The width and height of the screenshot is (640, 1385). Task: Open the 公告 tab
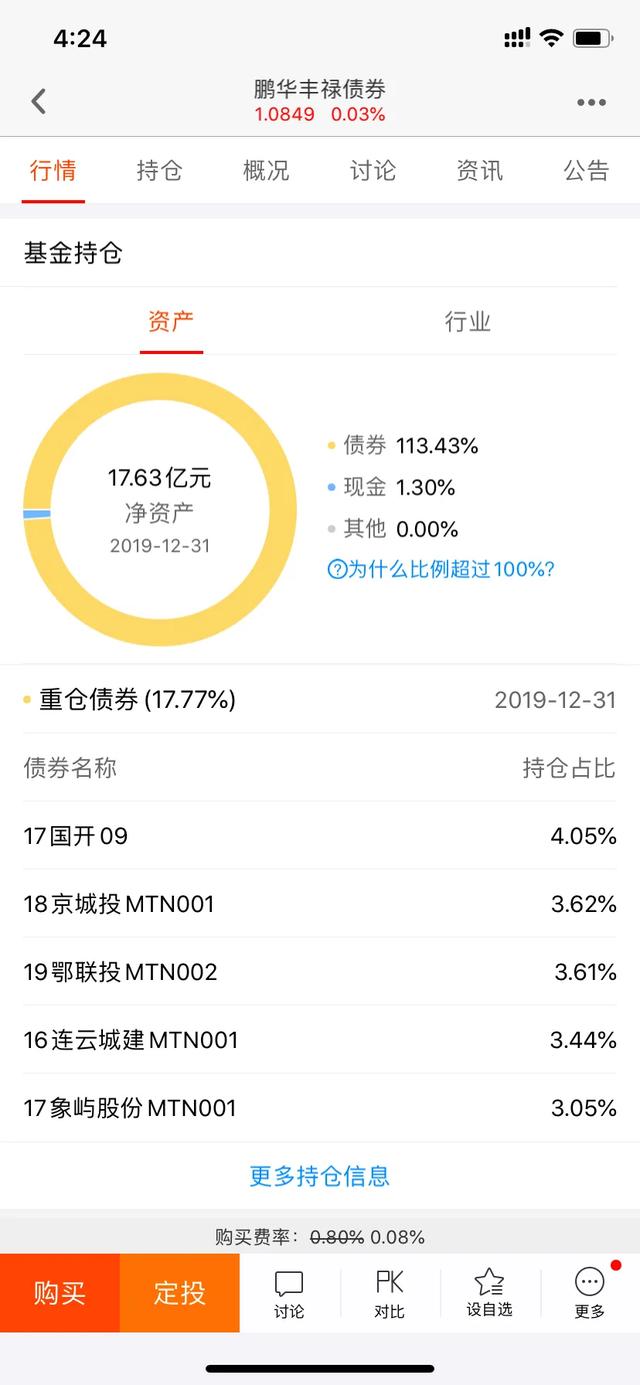(586, 171)
